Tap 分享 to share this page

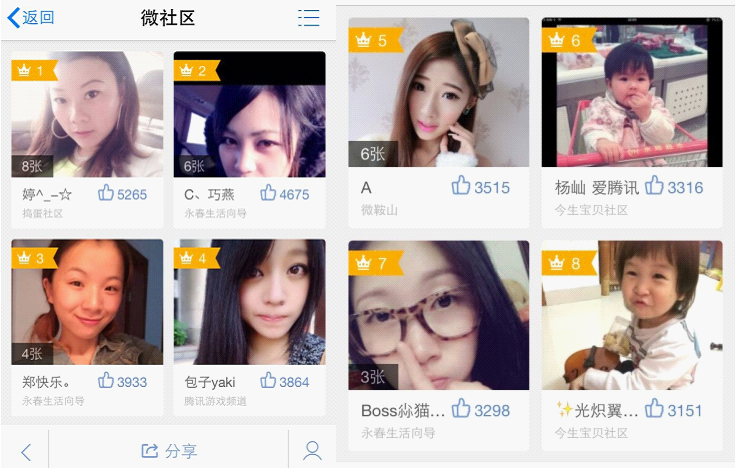pyautogui.click(x=169, y=451)
